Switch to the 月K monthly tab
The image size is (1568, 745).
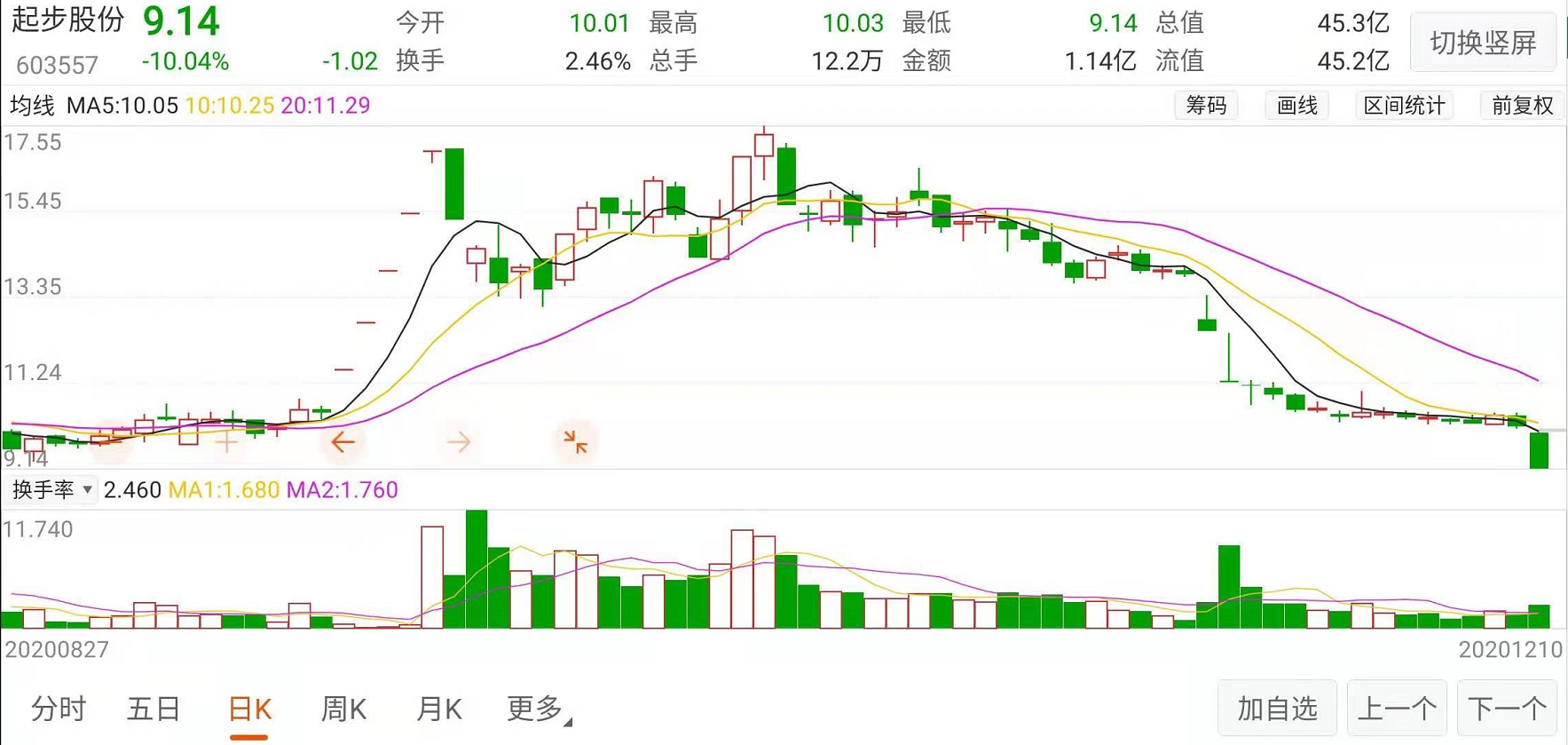[x=439, y=709]
